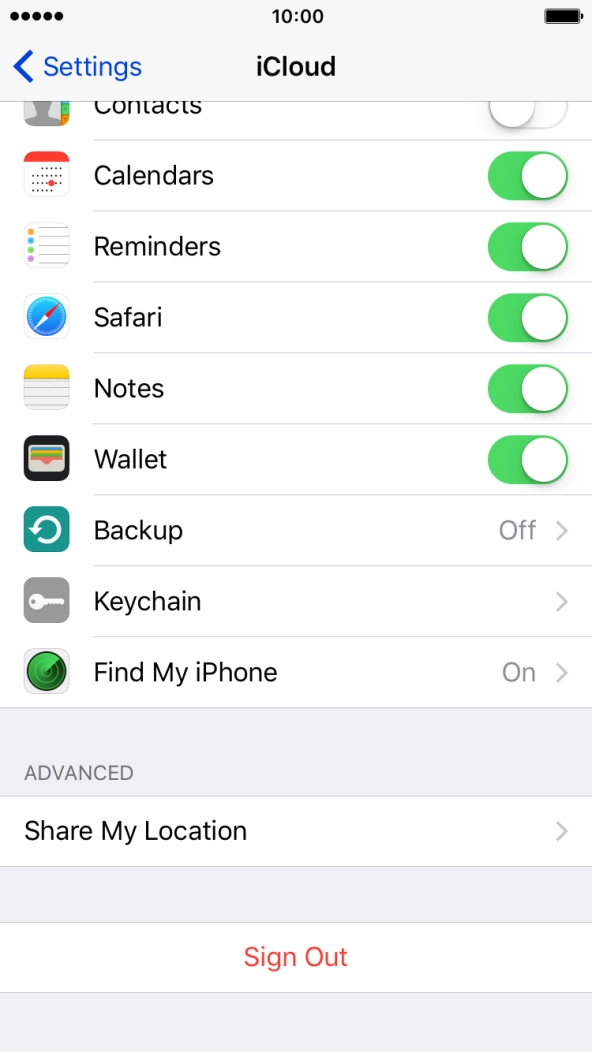Open Share My Location

tap(296, 831)
